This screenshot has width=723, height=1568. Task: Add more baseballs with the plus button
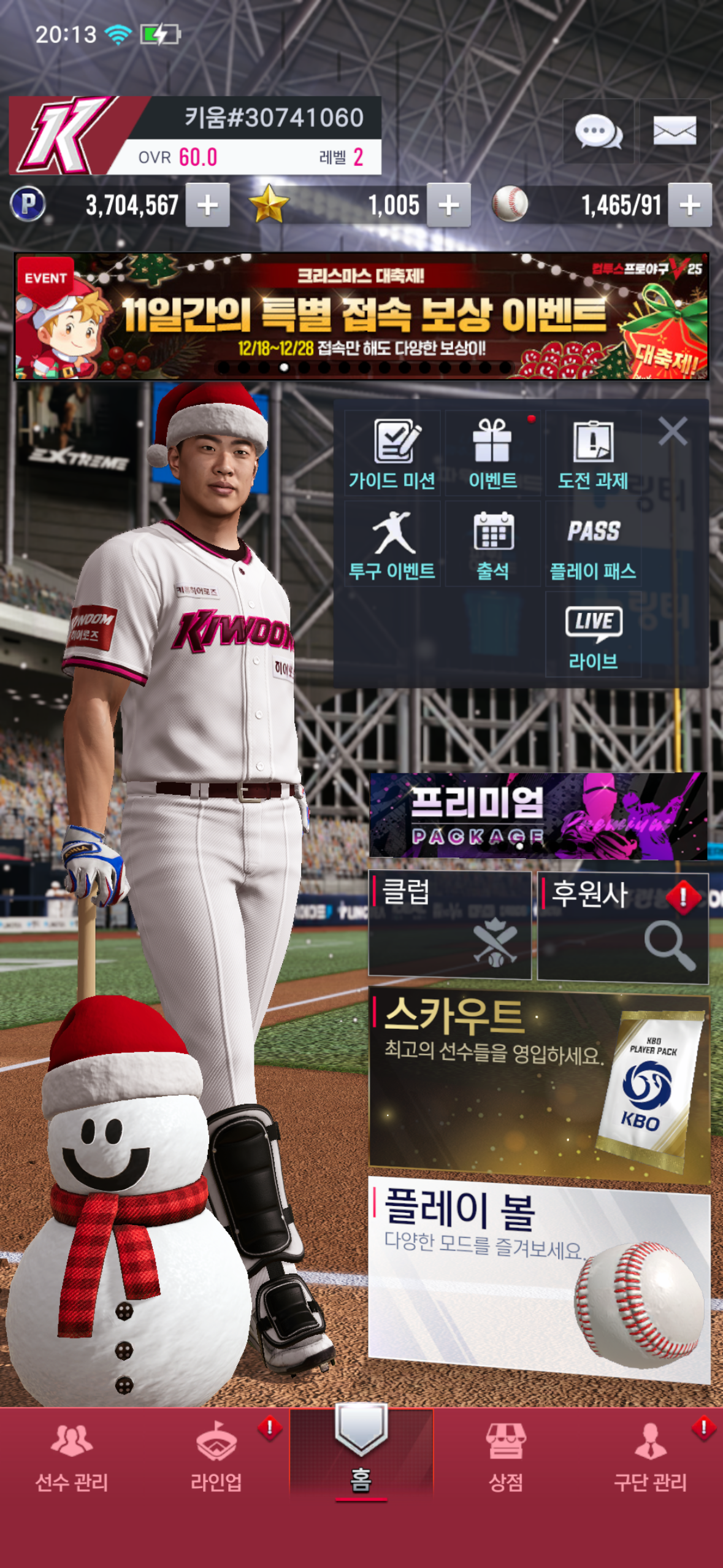coord(689,205)
